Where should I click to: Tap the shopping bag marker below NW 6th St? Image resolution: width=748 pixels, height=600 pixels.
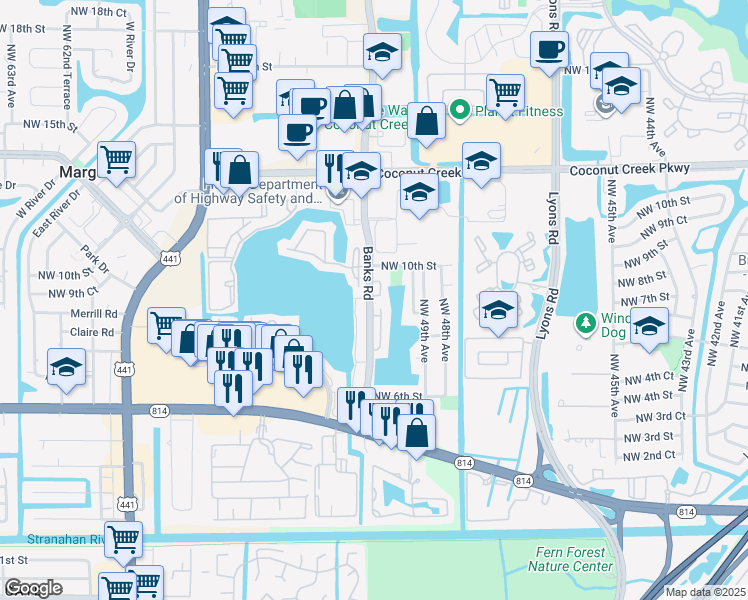point(416,433)
